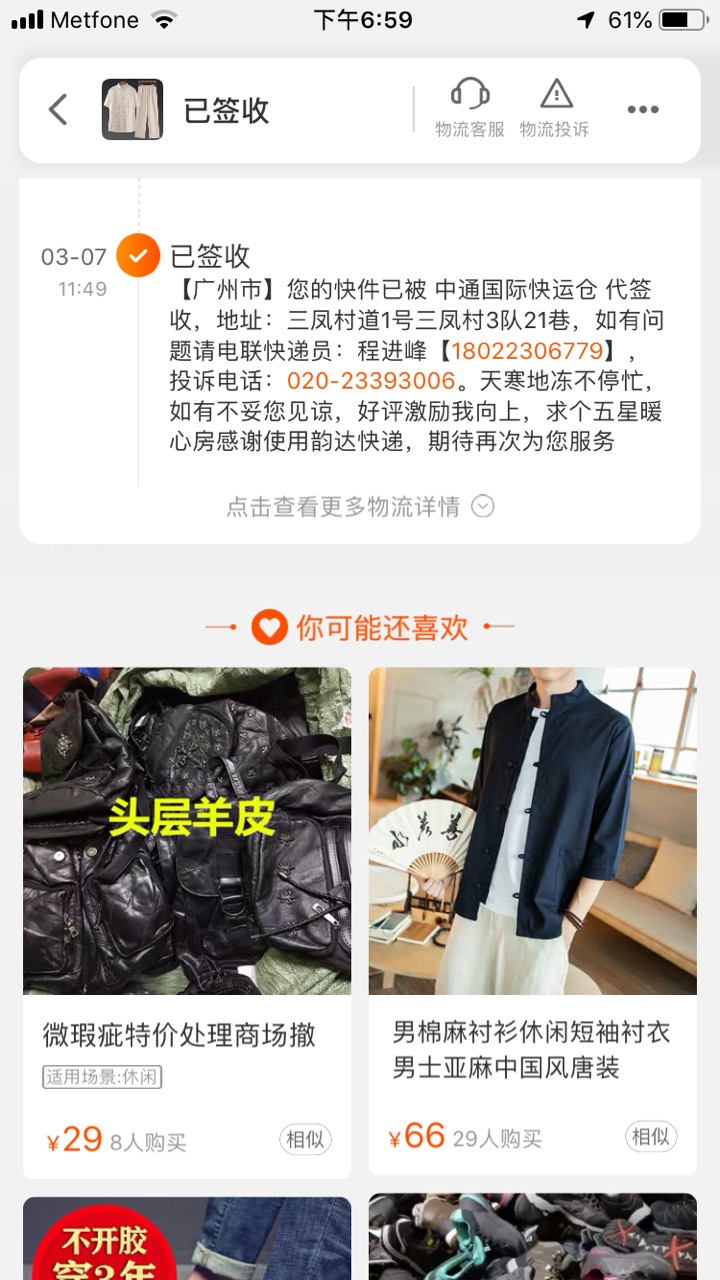720x1280 pixels.
Task: Expand 点击查看更多物流详情
Action: 360,507
